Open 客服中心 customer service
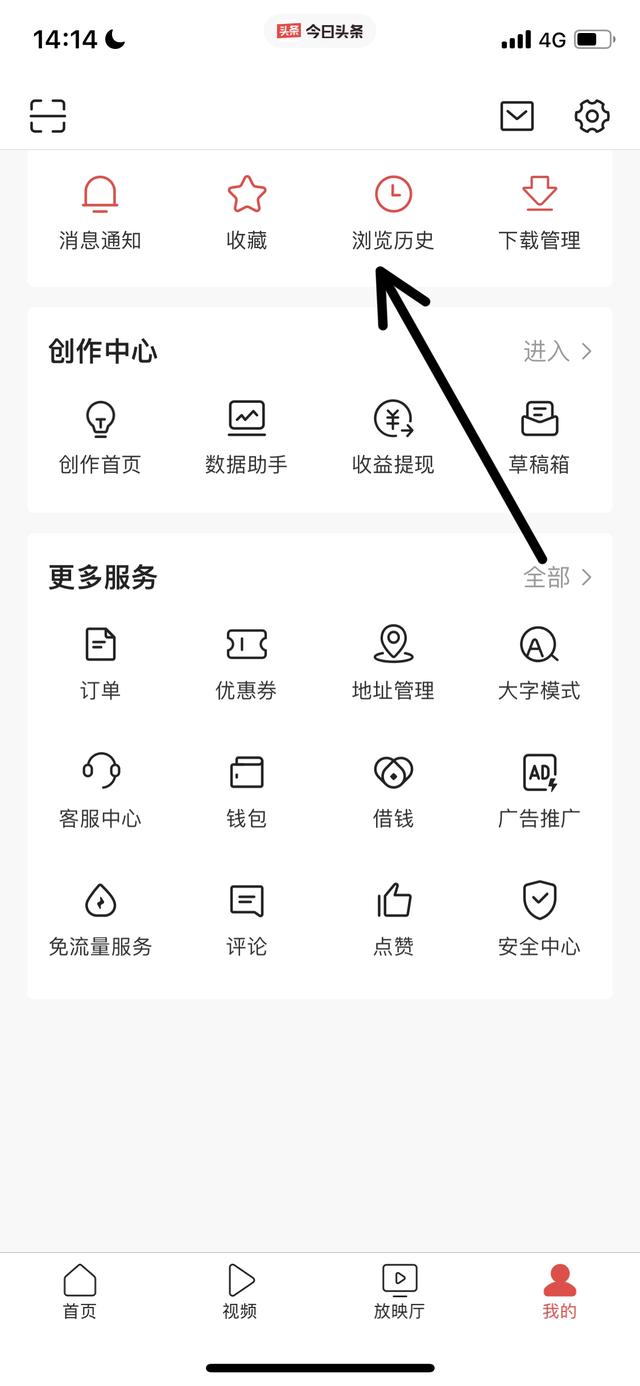Screen dimensions: 640x1386 [x=100, y=791]
